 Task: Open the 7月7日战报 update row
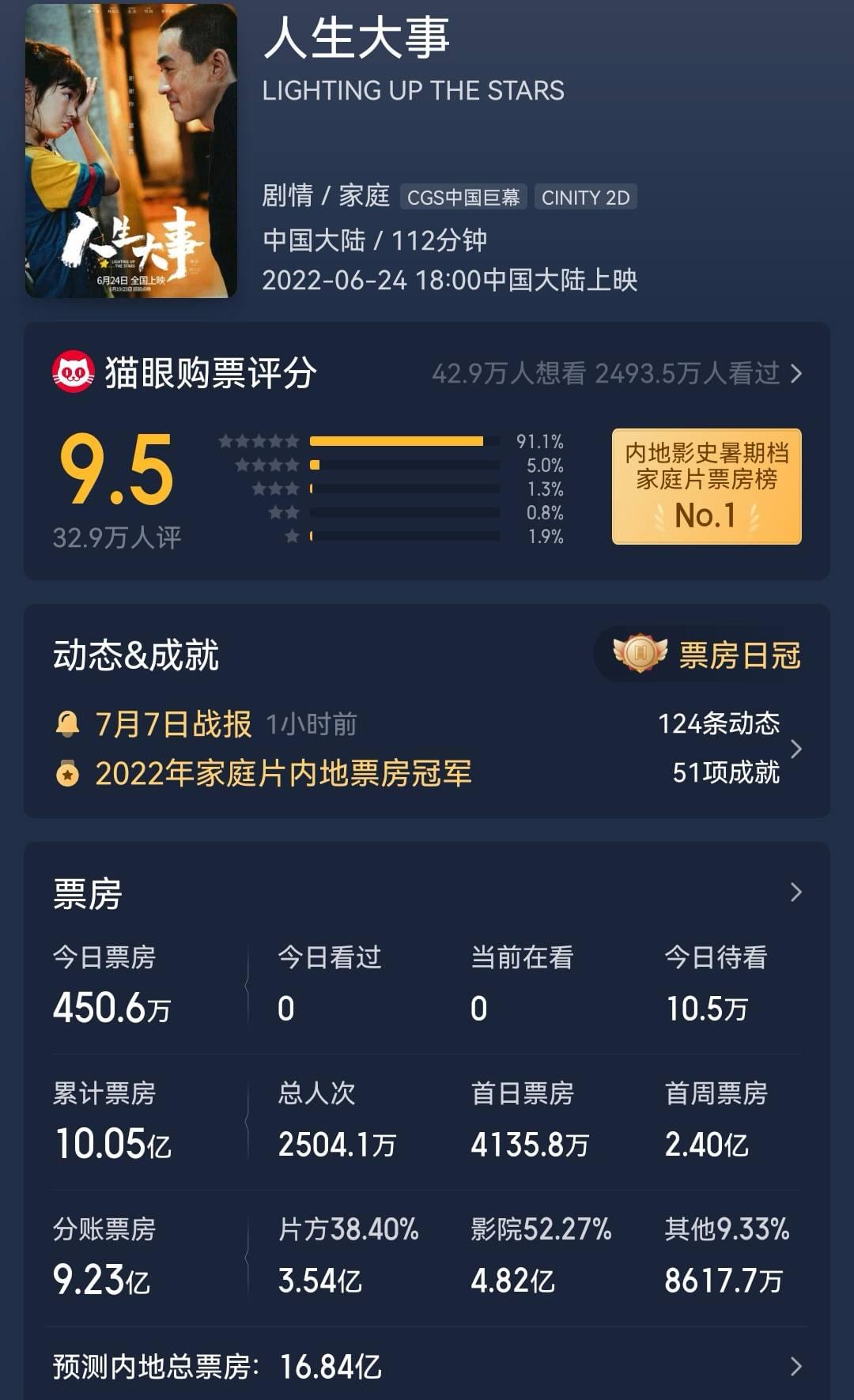(x=173, y=724)
